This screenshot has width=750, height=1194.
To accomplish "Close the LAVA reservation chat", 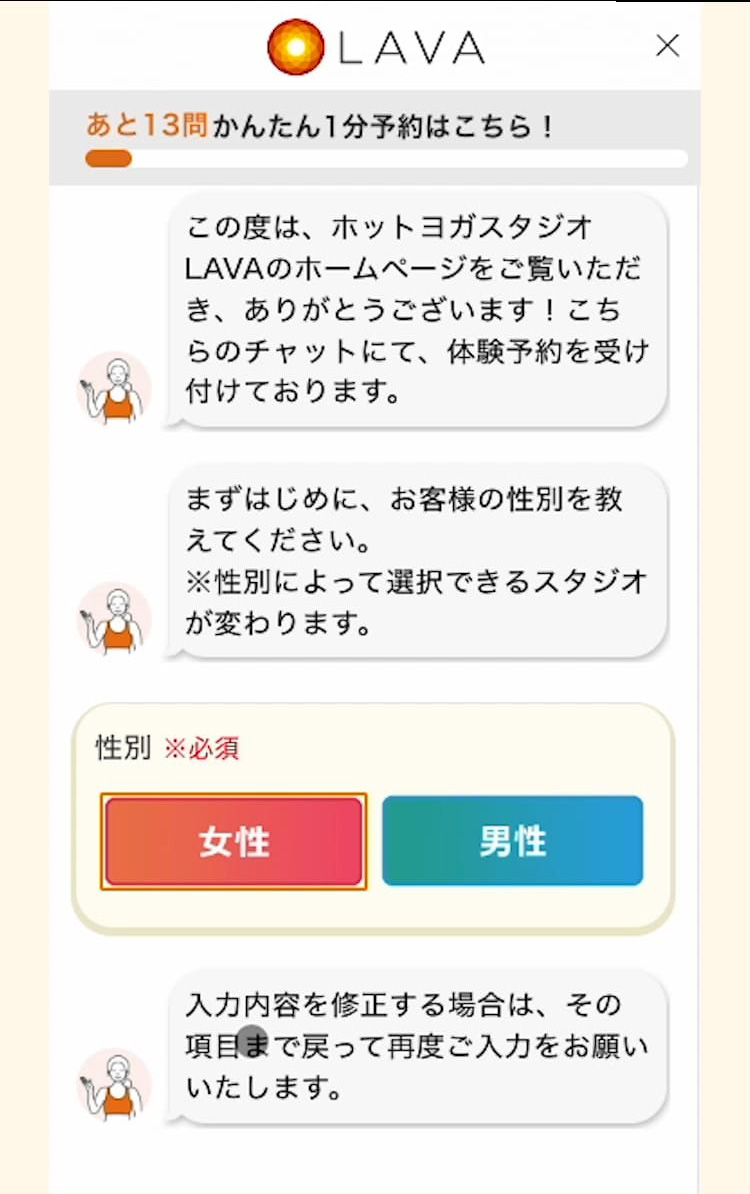I will point(667,46).
